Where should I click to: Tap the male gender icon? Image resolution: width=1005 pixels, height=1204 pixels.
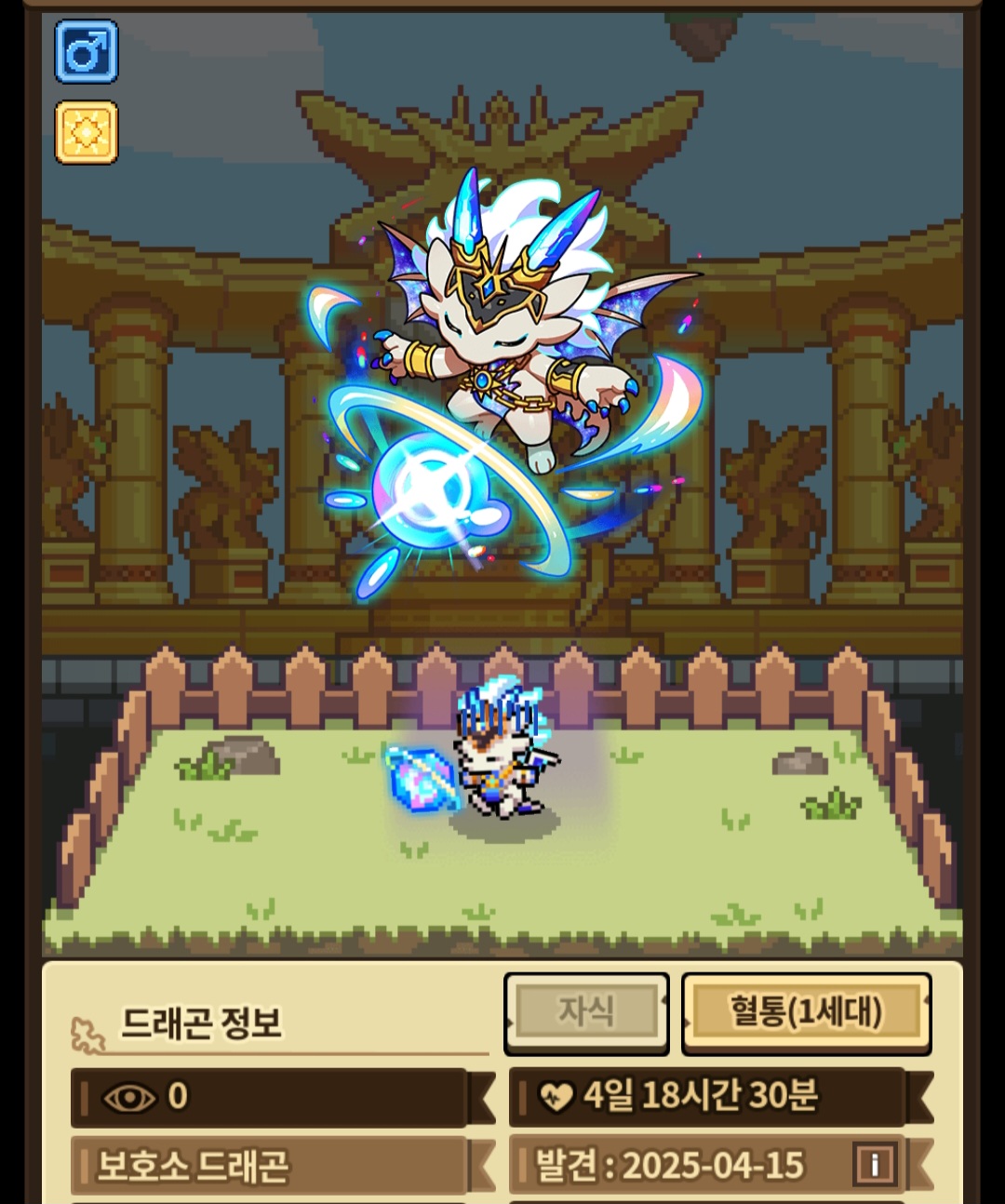click(87, 52)
